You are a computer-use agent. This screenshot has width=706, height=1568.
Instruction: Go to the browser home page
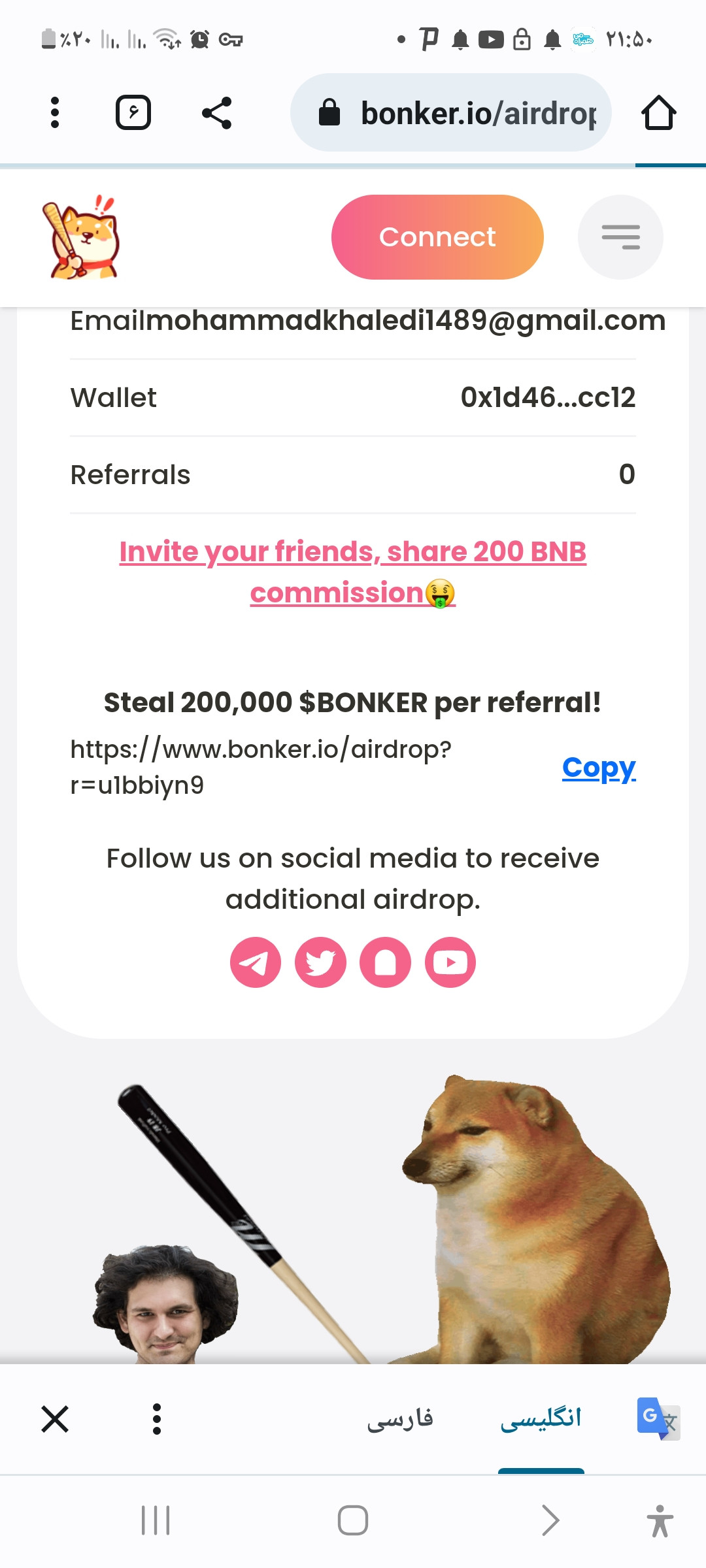pos(658,112)
